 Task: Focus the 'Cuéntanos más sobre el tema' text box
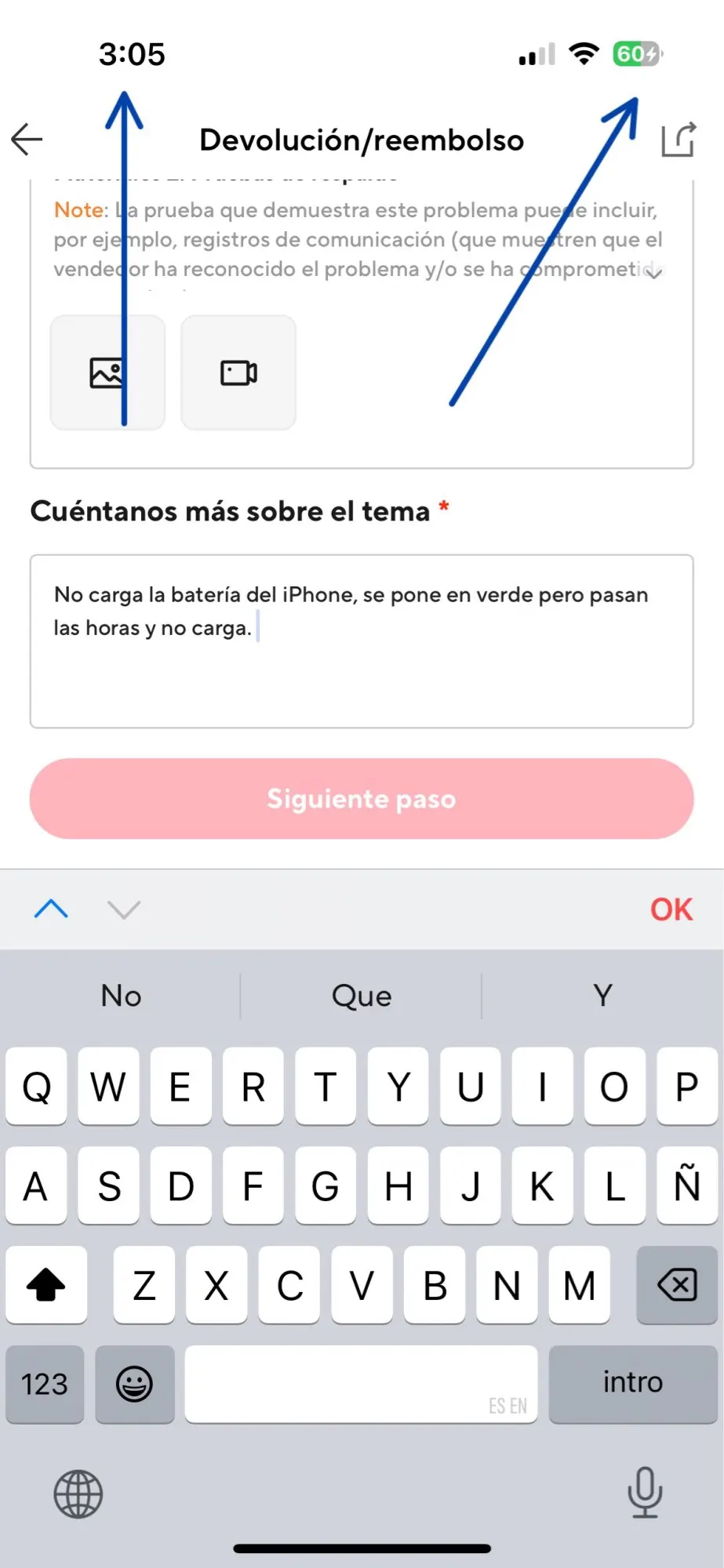tap(362, 641)
